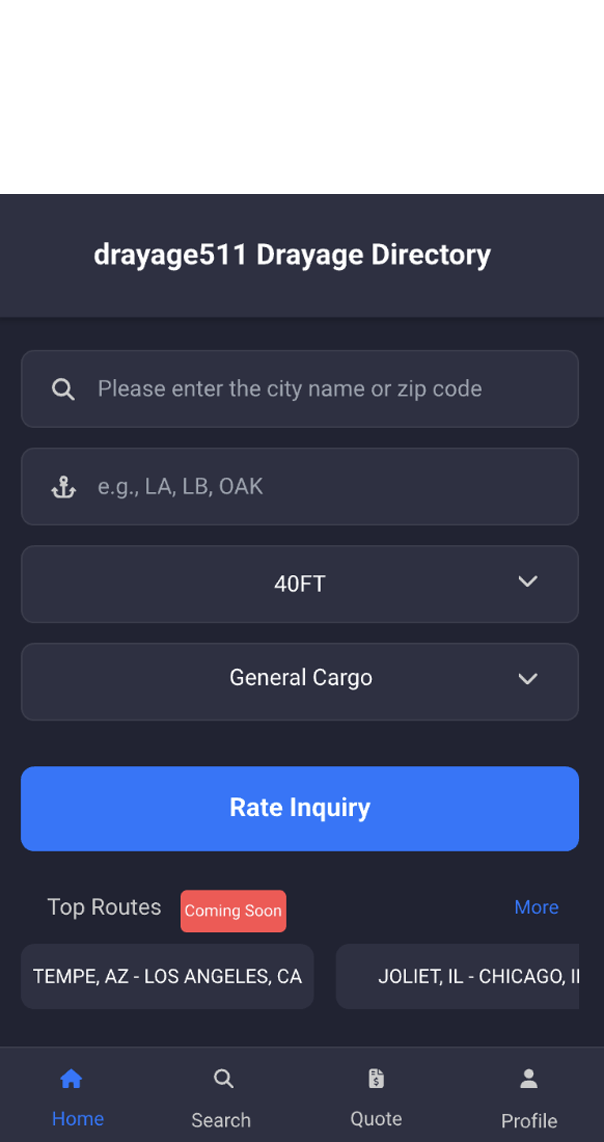Tap the city name or zip code field

click(300, 389)
